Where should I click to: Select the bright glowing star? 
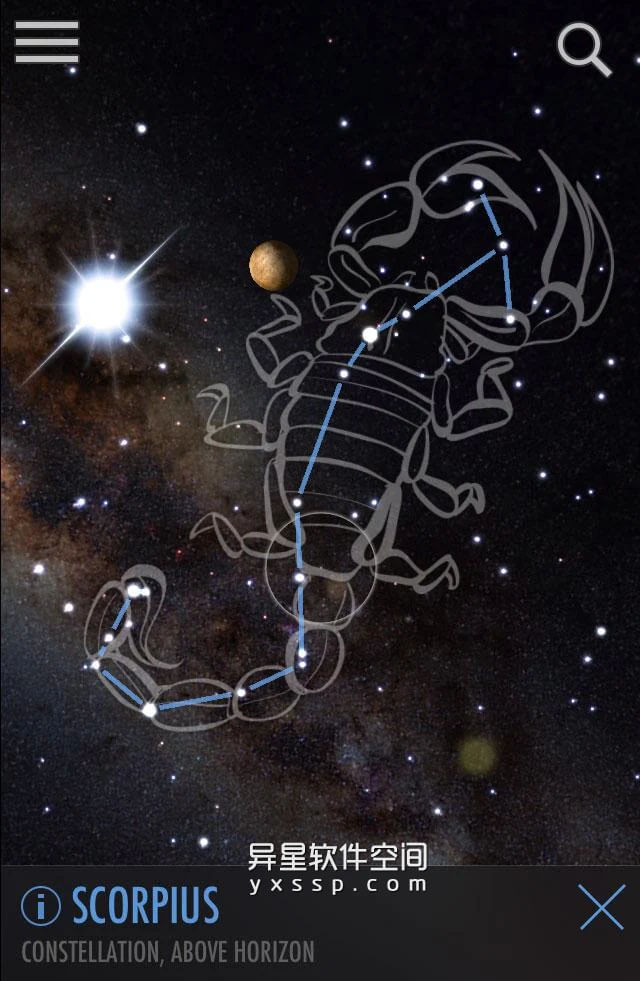(104, 302)
